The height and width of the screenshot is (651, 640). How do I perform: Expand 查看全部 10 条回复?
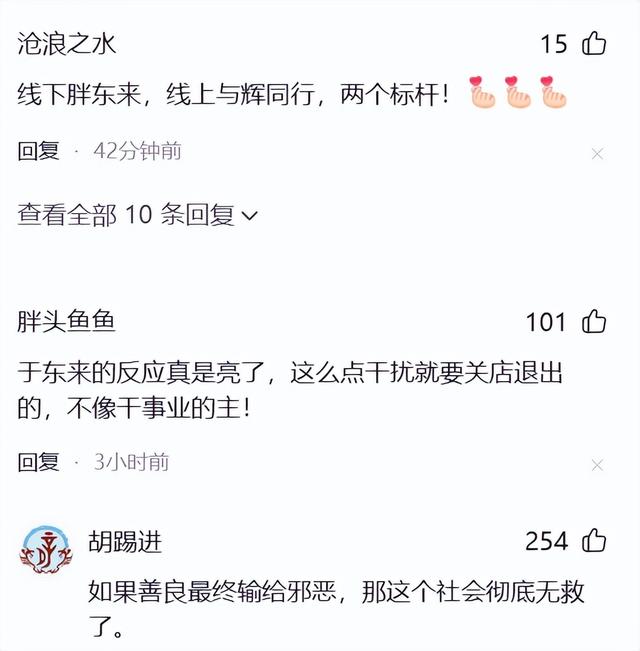pos(138,214)
